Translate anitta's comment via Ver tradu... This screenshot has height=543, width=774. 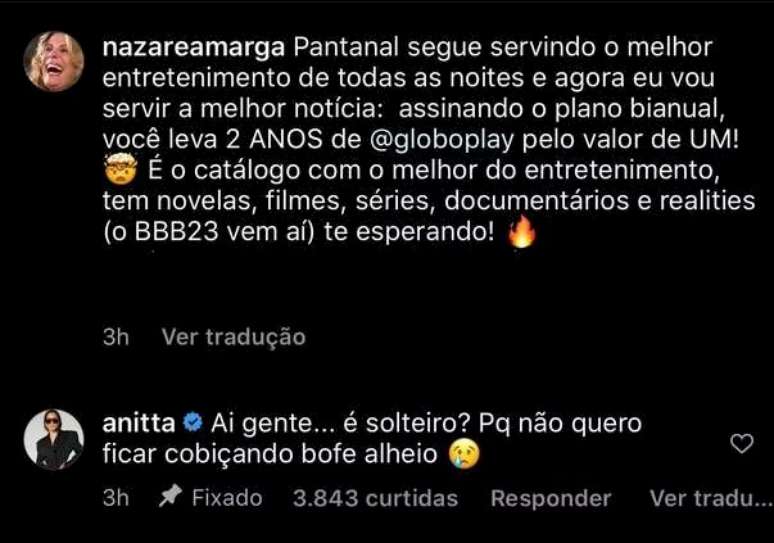(x=710, y=498)
